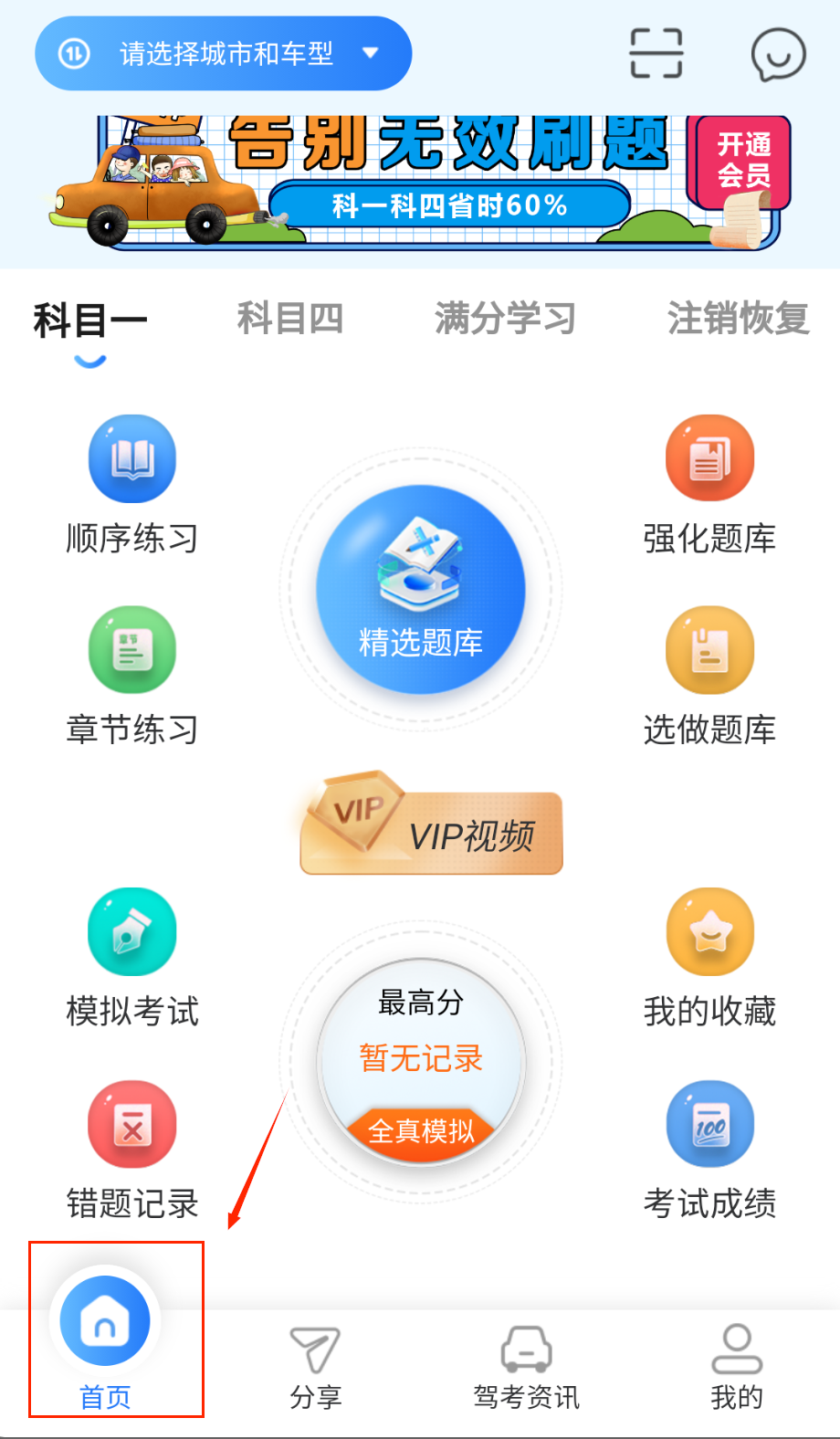
Task: Open the scan icon
Action: [656, 53]
